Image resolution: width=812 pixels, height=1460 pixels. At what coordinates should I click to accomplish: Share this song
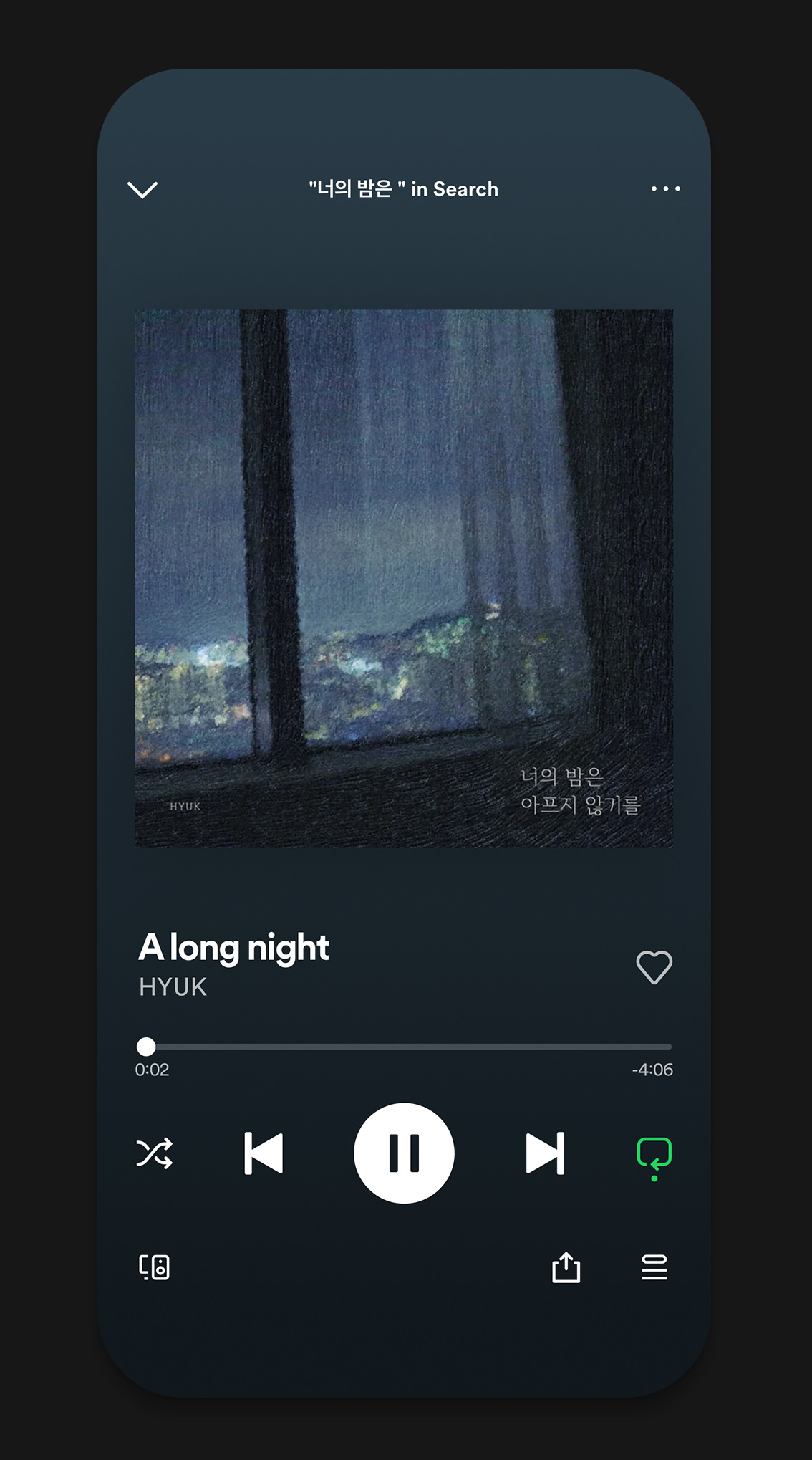(x=566, y=1267)
